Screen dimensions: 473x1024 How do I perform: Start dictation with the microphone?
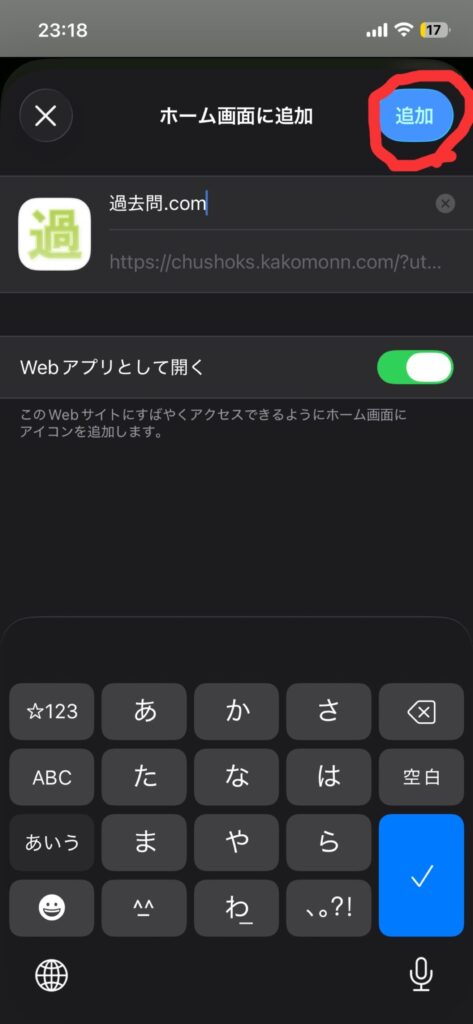421,976
